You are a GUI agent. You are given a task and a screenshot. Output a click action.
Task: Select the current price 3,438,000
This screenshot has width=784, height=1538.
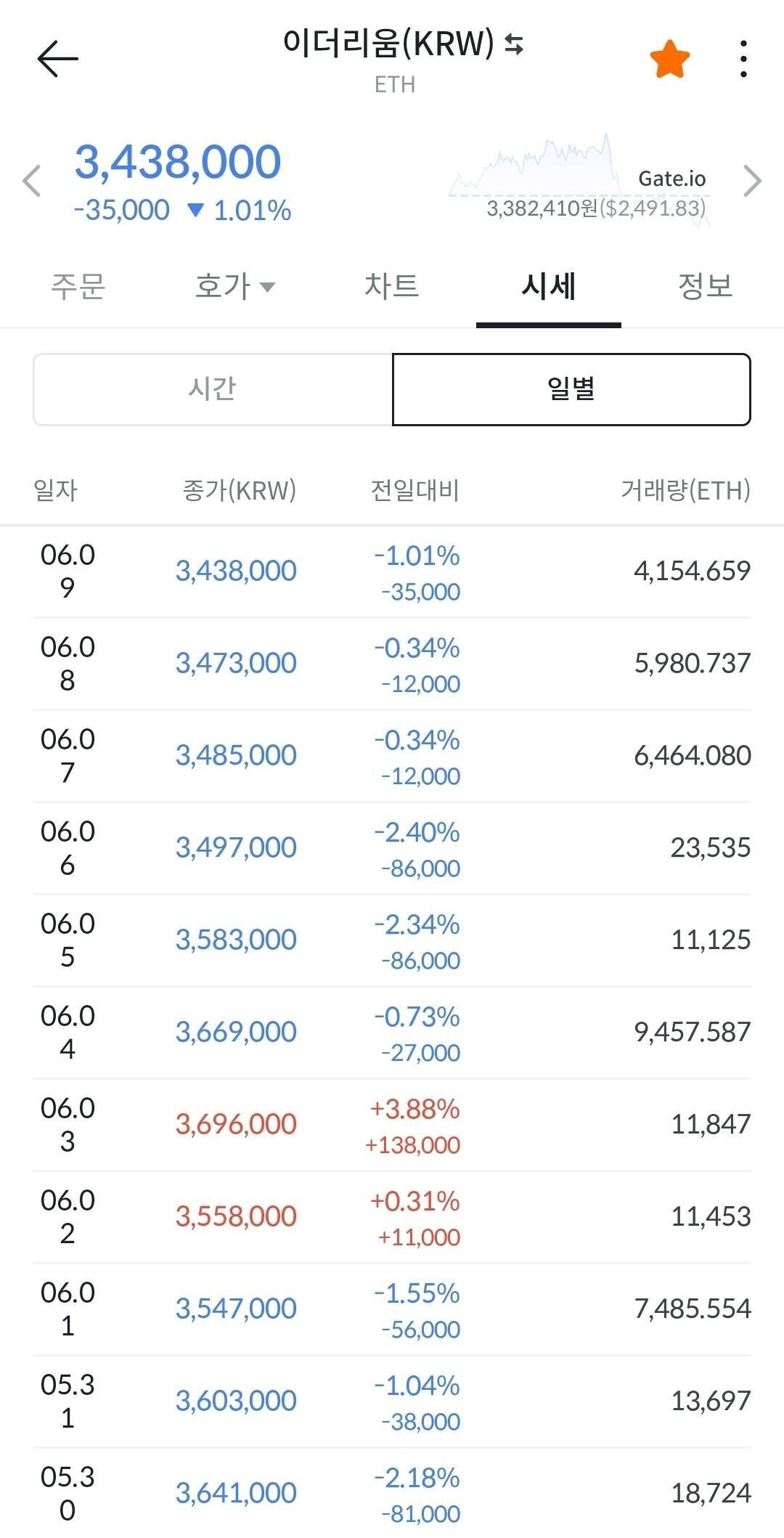[x=178, y=162]
